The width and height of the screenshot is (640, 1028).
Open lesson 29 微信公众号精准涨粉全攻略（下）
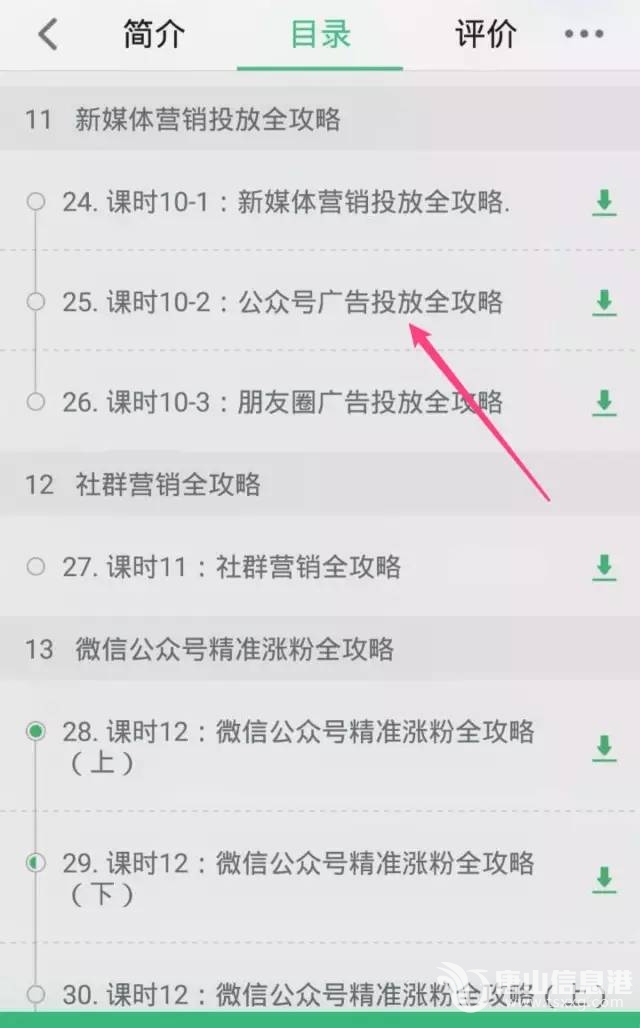tap(298, 877)
